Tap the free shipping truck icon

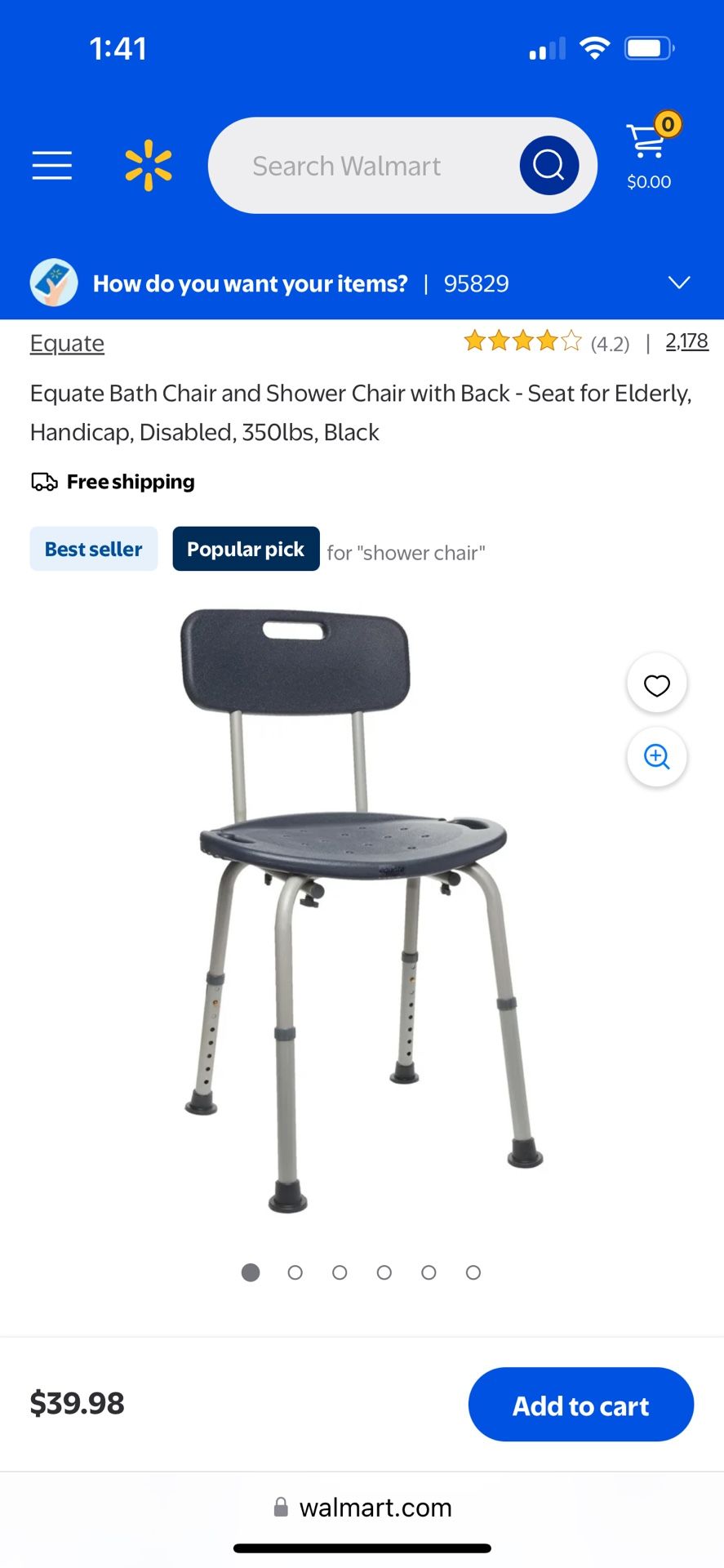point(43,481)
